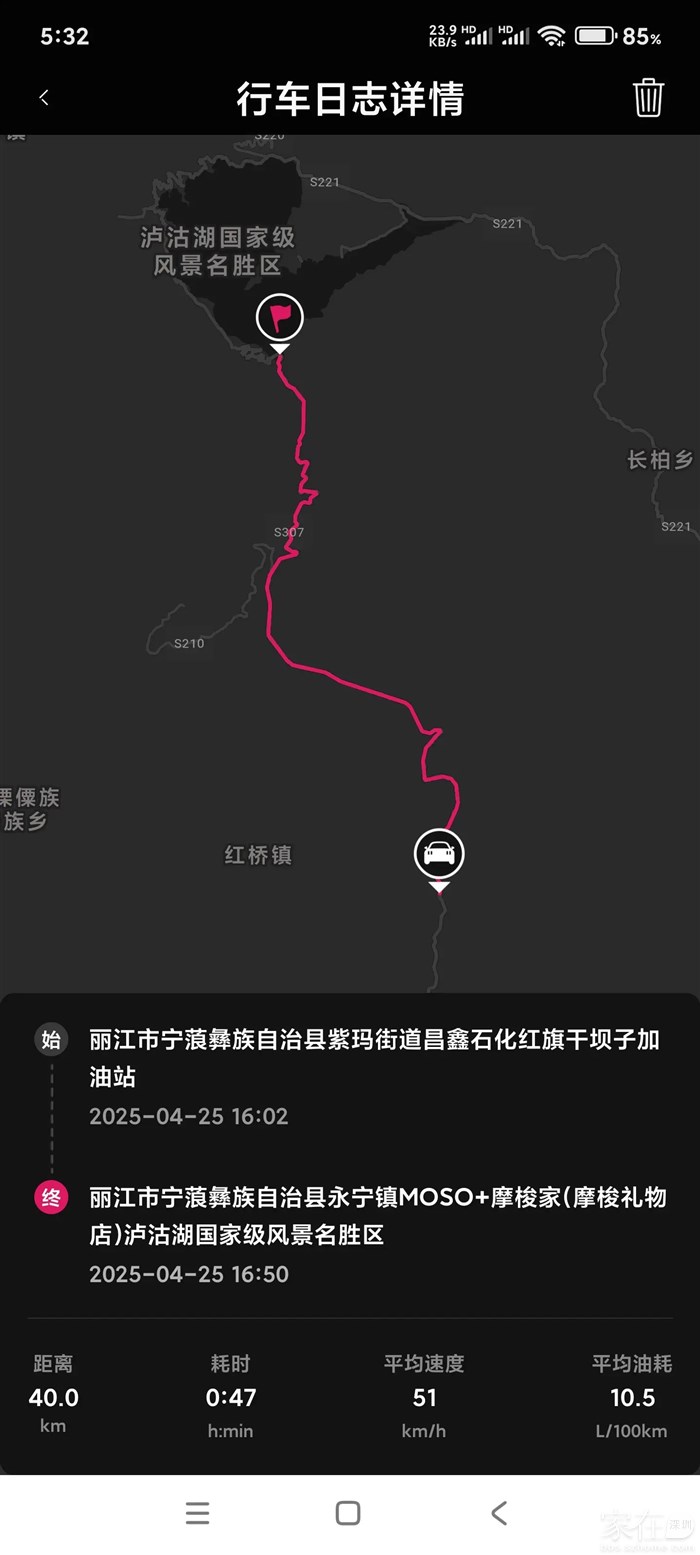Tap the system back button
Image resolution: width=700 pixels, height=1555 pixels.
[499, 1513]
